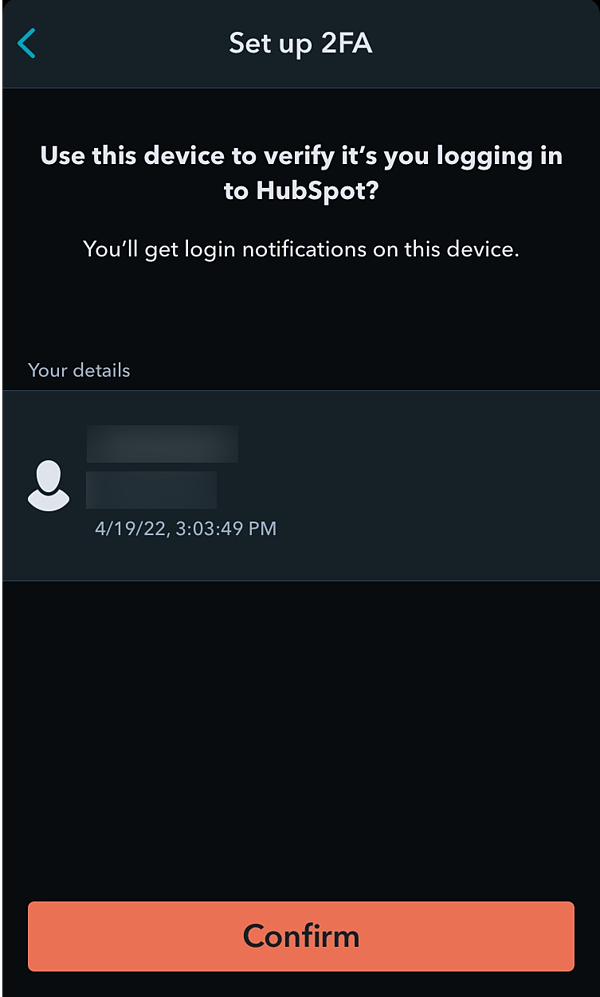Tap the Confirm button
This screenshot has height=997, width=600.
[301, 936]
